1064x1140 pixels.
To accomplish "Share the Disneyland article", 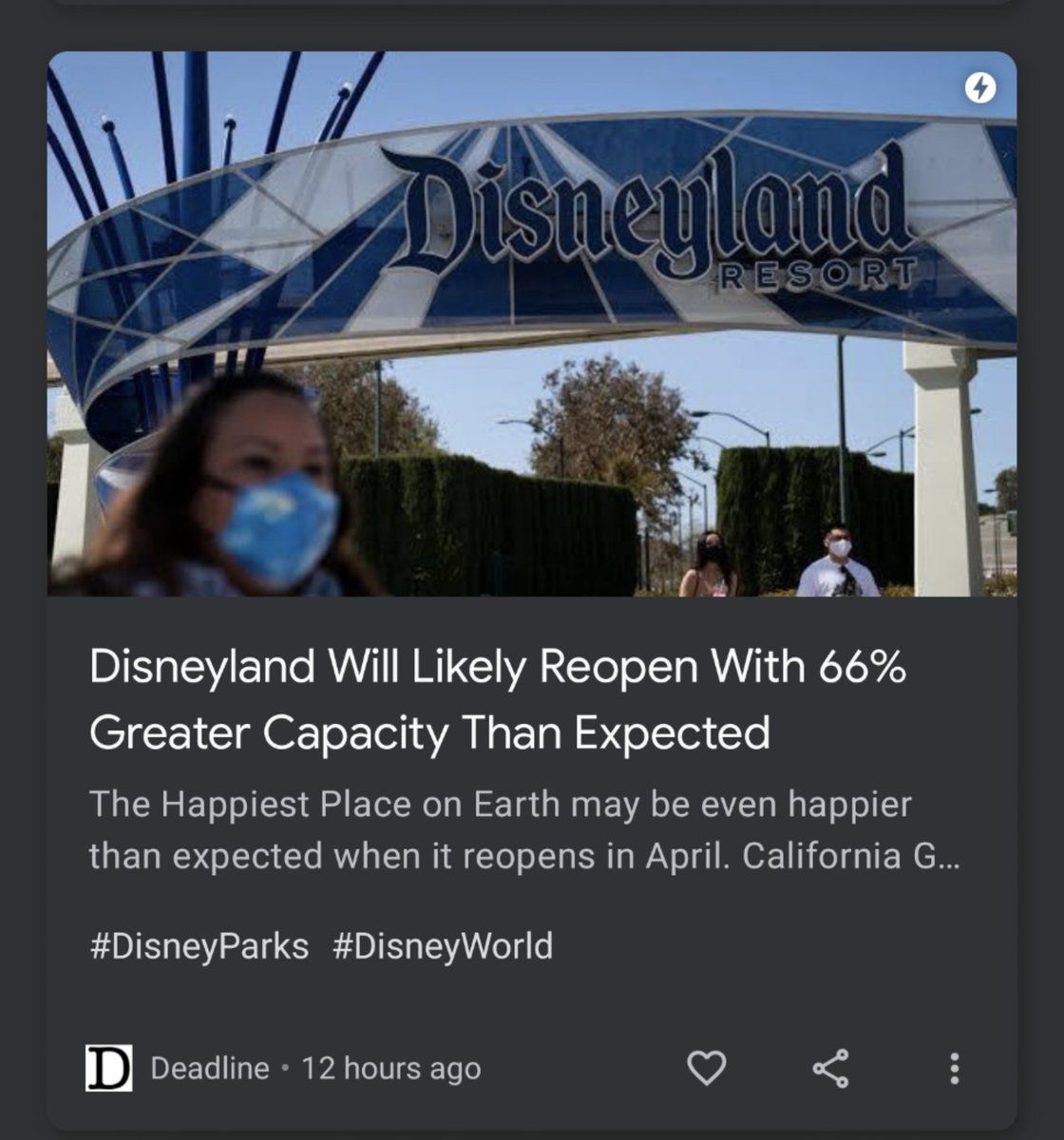I will 830,1068.
